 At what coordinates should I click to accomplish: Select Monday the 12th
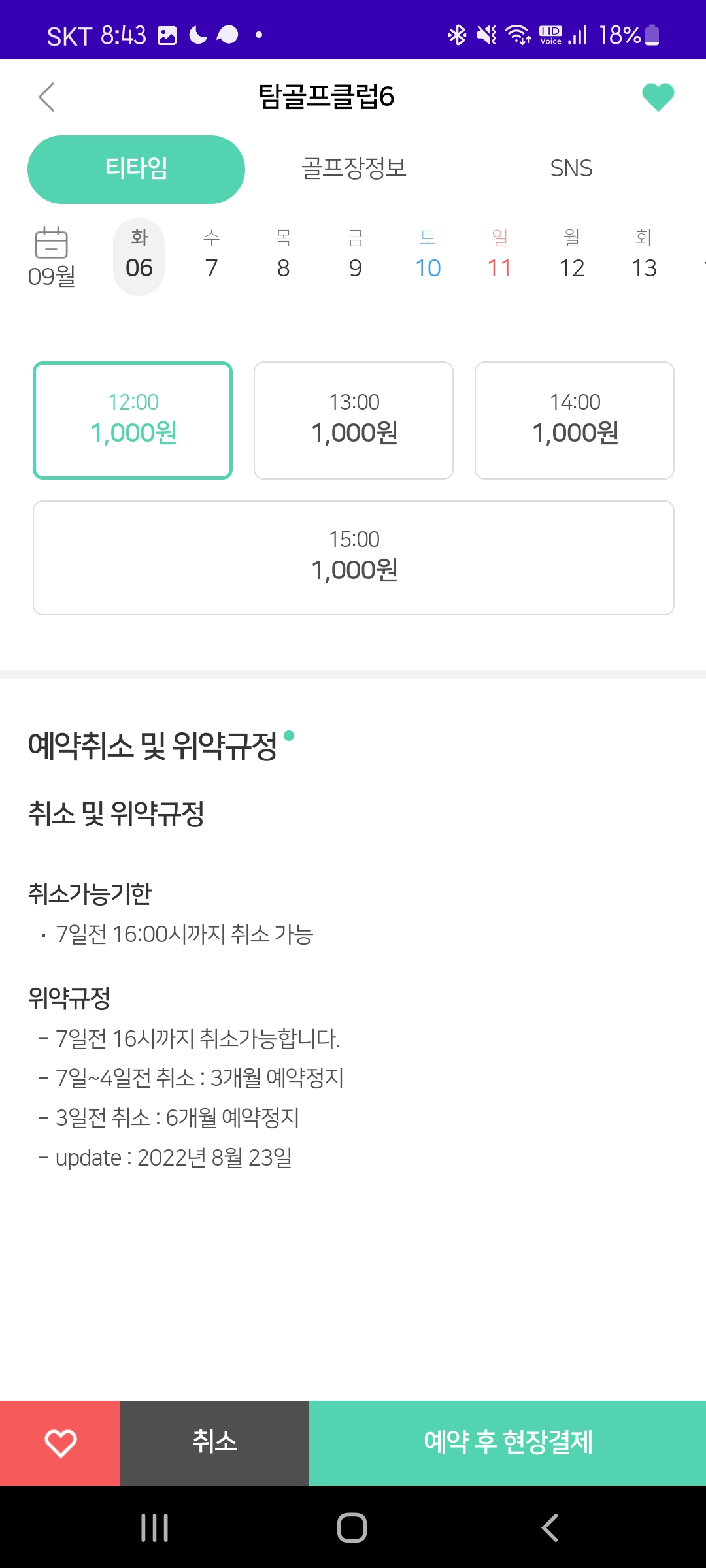(571, 256)
